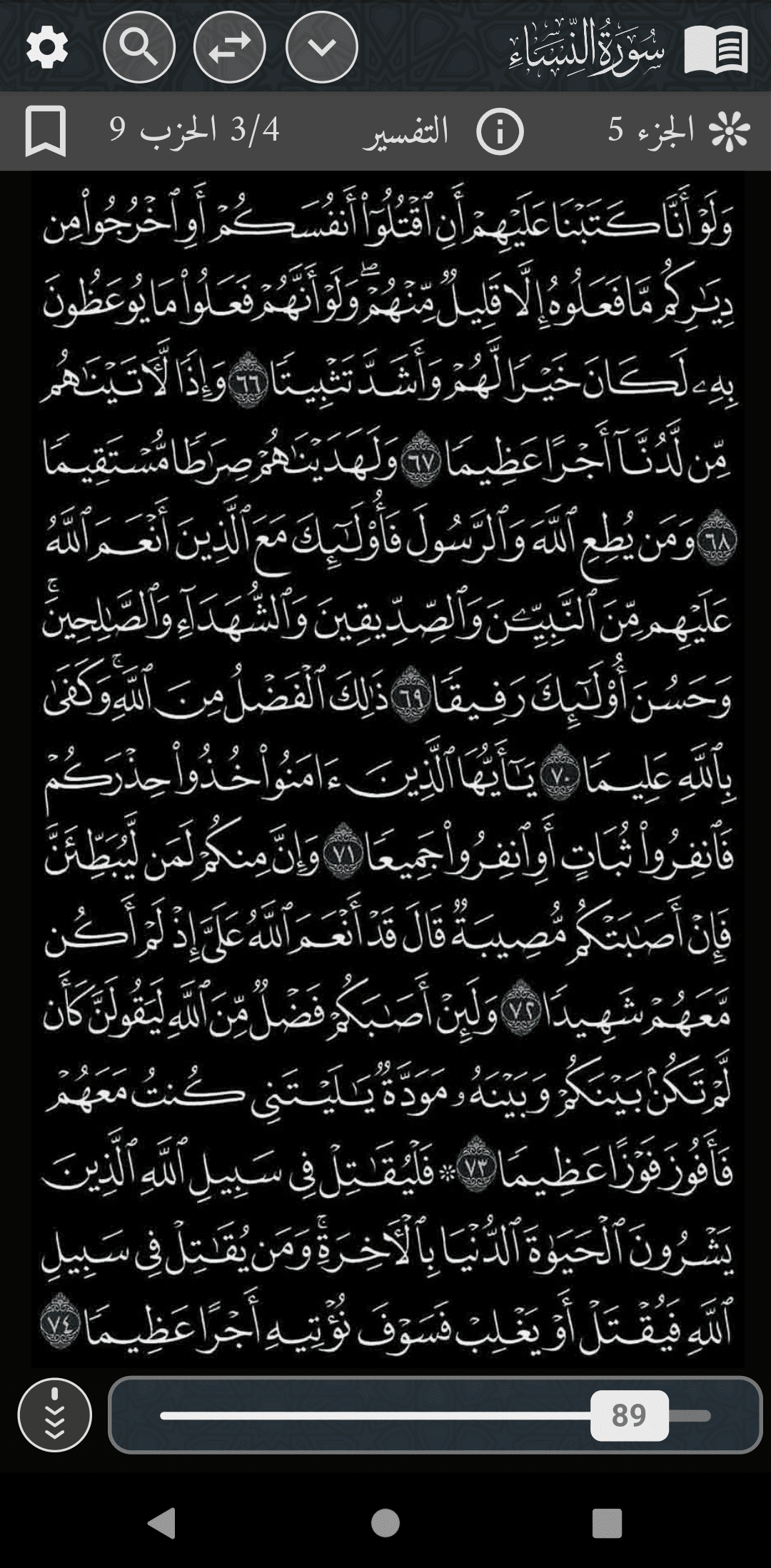771x1568 pixels.
Task: Open the التفسير (tafsir) info
Action: pos(444,132)
